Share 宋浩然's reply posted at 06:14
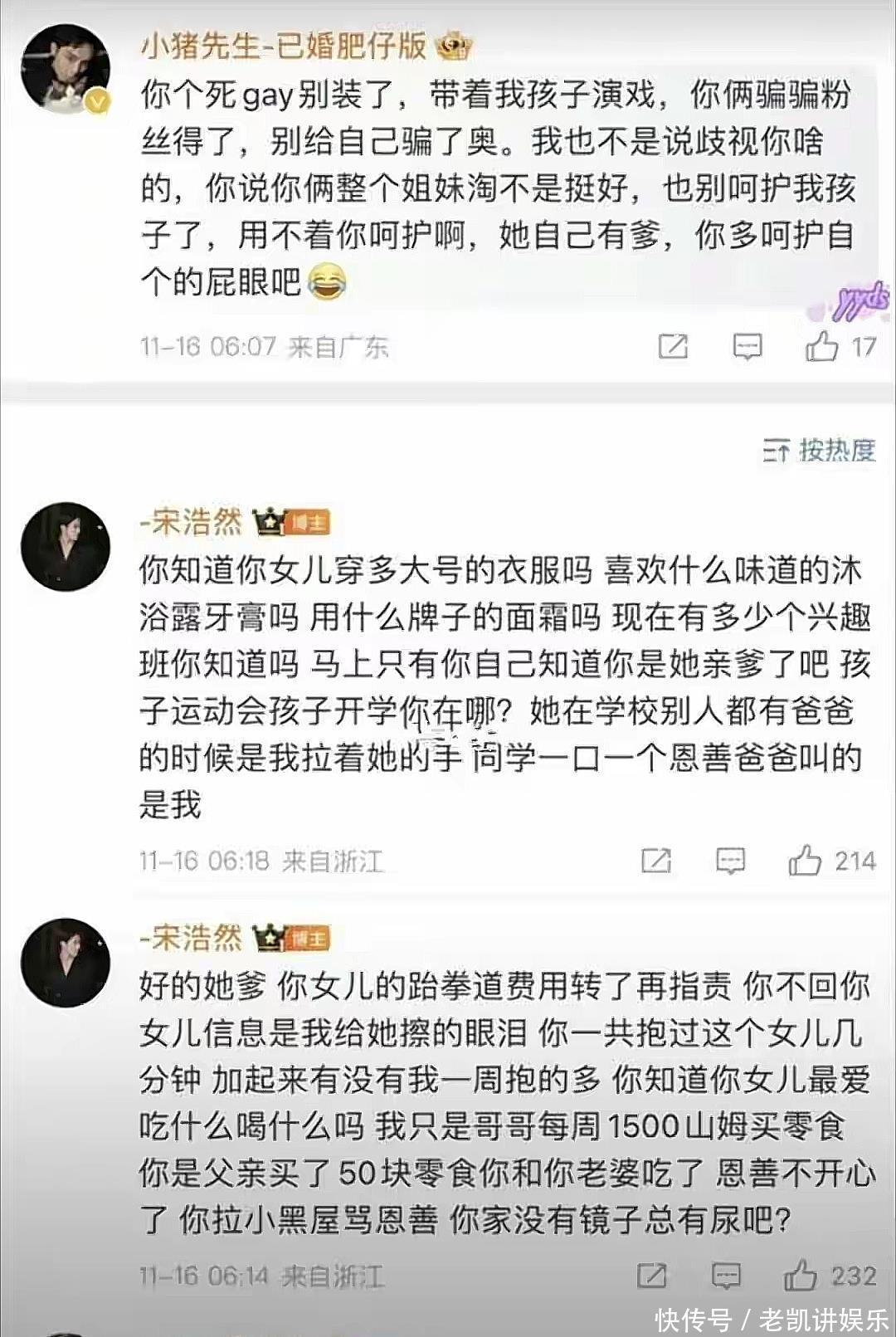Image resolution: width=896 pixels, height=1337 pixels. click(651, 1276)
